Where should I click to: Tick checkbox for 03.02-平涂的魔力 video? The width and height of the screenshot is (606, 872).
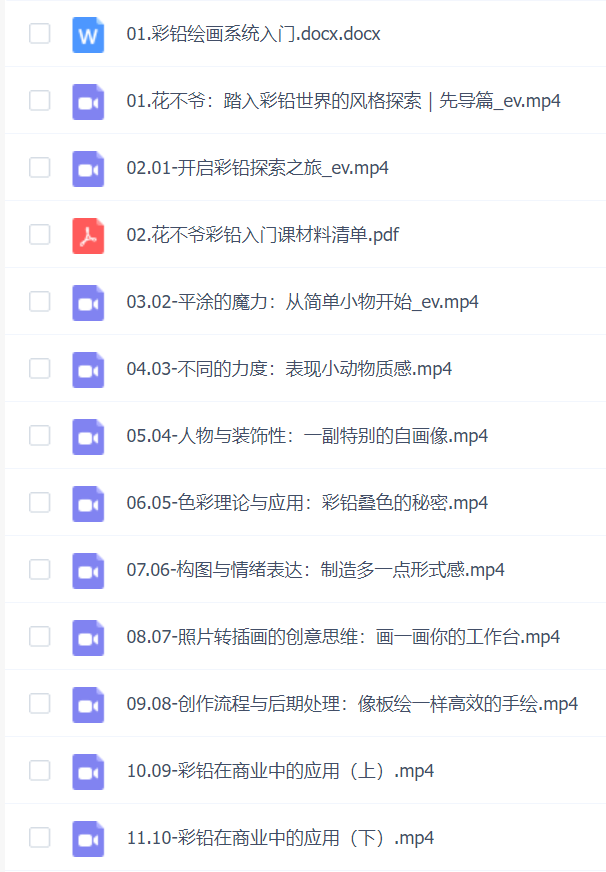40,302
